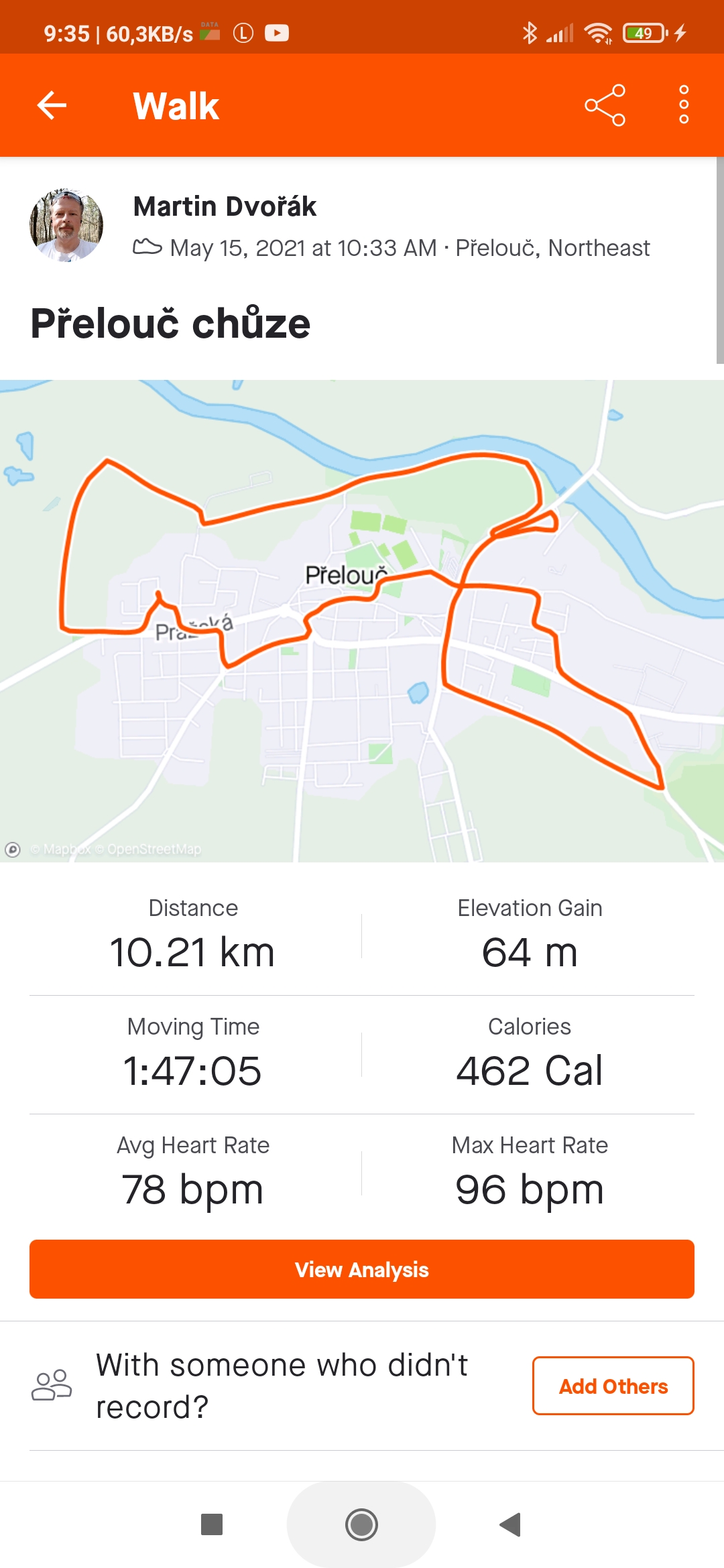Open the three-dot overflow menu
This screenshot has width=724, height=1568.
pyautogui.click(x=684, y=105)
